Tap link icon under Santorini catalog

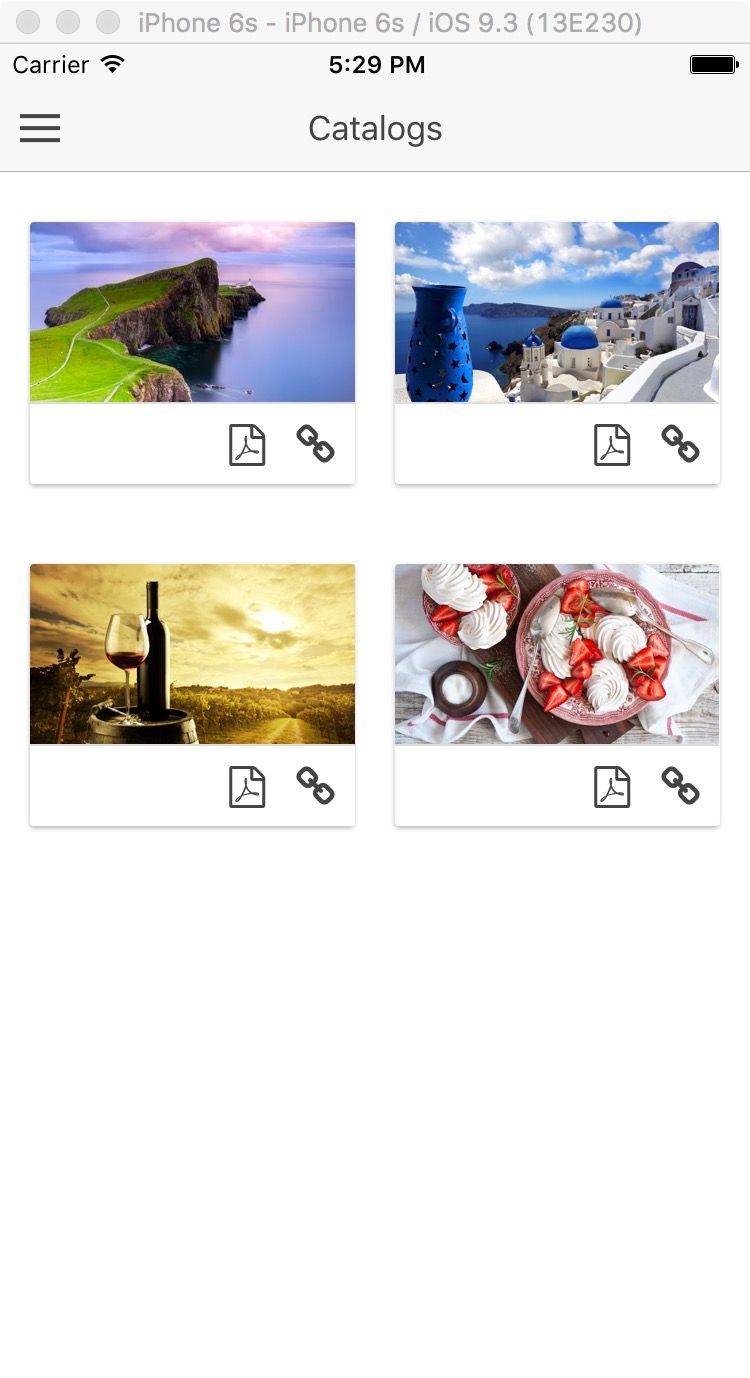(x=680, y=443)
